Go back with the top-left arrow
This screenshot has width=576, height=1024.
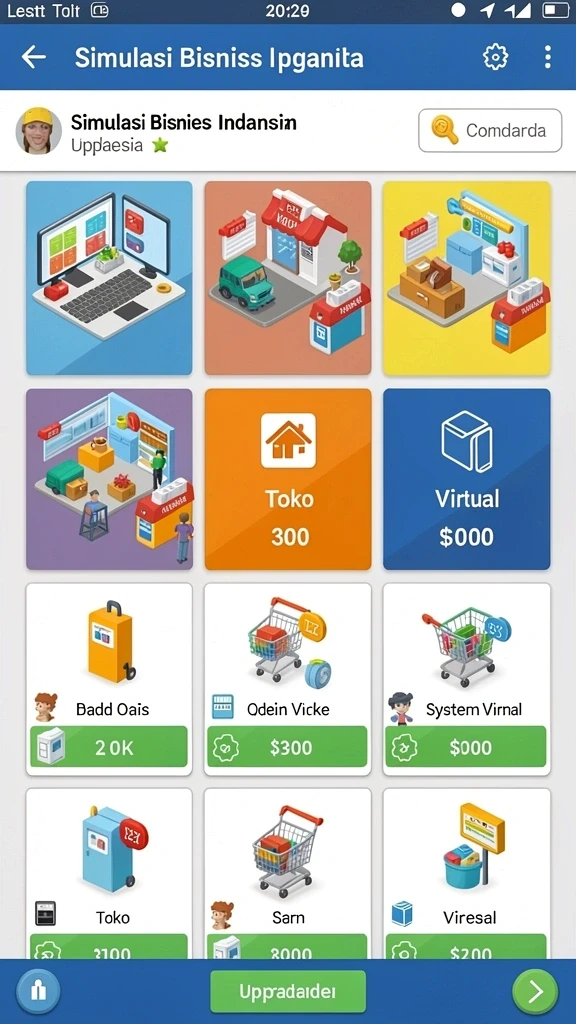click(34, 57)
